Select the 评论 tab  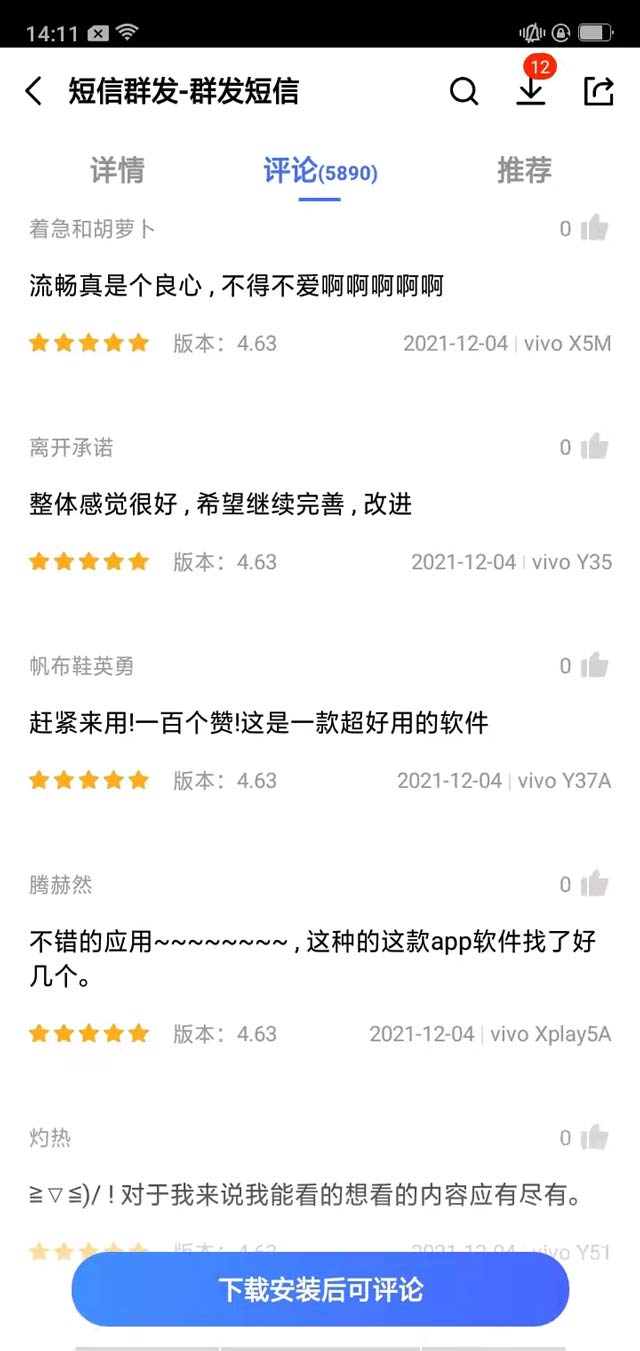(x=319, y=171)
